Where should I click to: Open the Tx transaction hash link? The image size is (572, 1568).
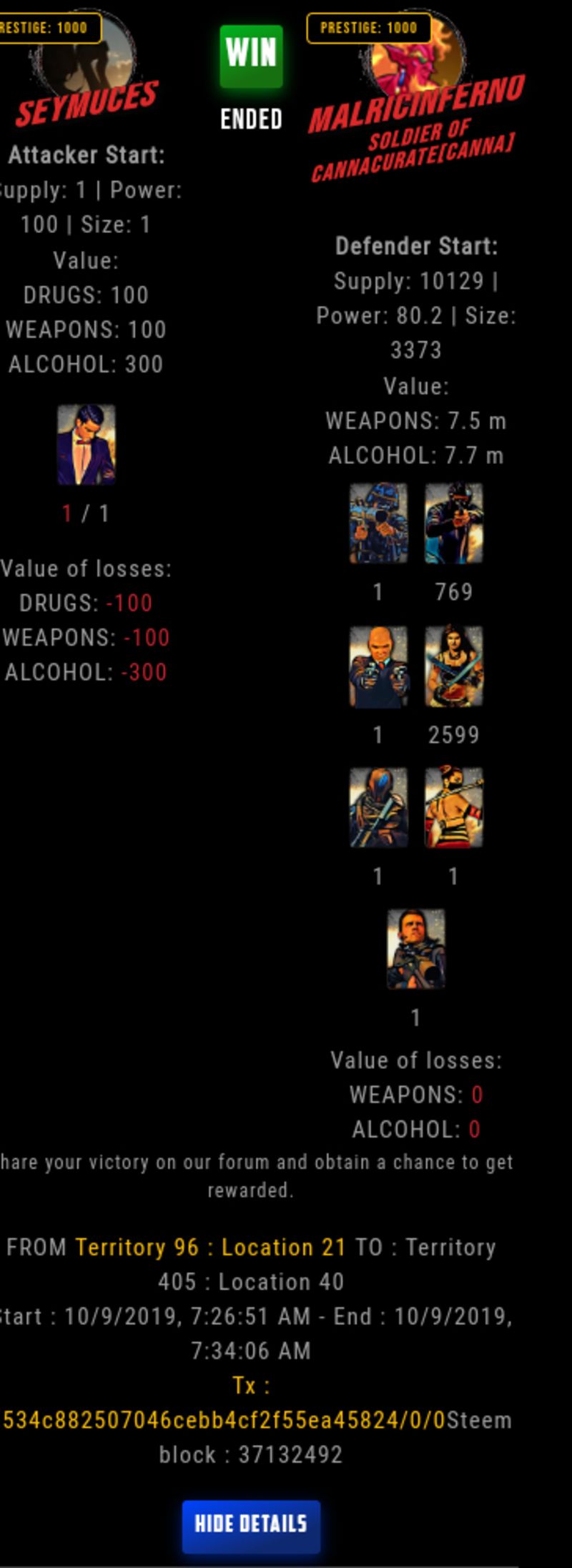[x=224, y=1419]
